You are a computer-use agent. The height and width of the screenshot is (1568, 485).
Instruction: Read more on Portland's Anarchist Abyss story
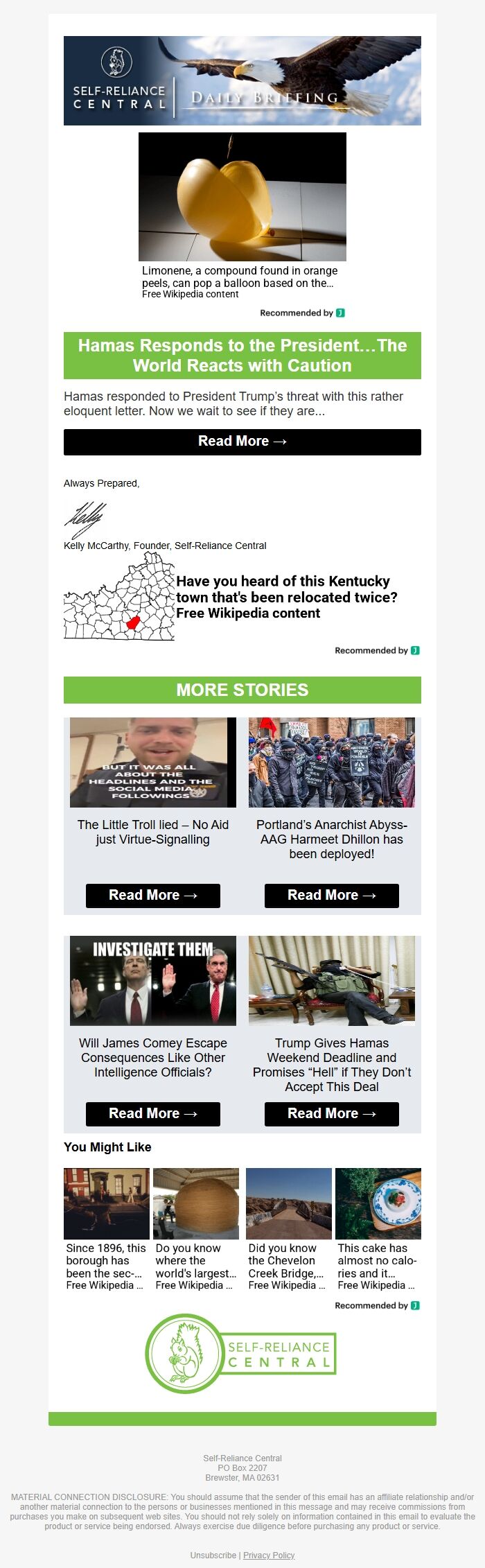point(332,896)
